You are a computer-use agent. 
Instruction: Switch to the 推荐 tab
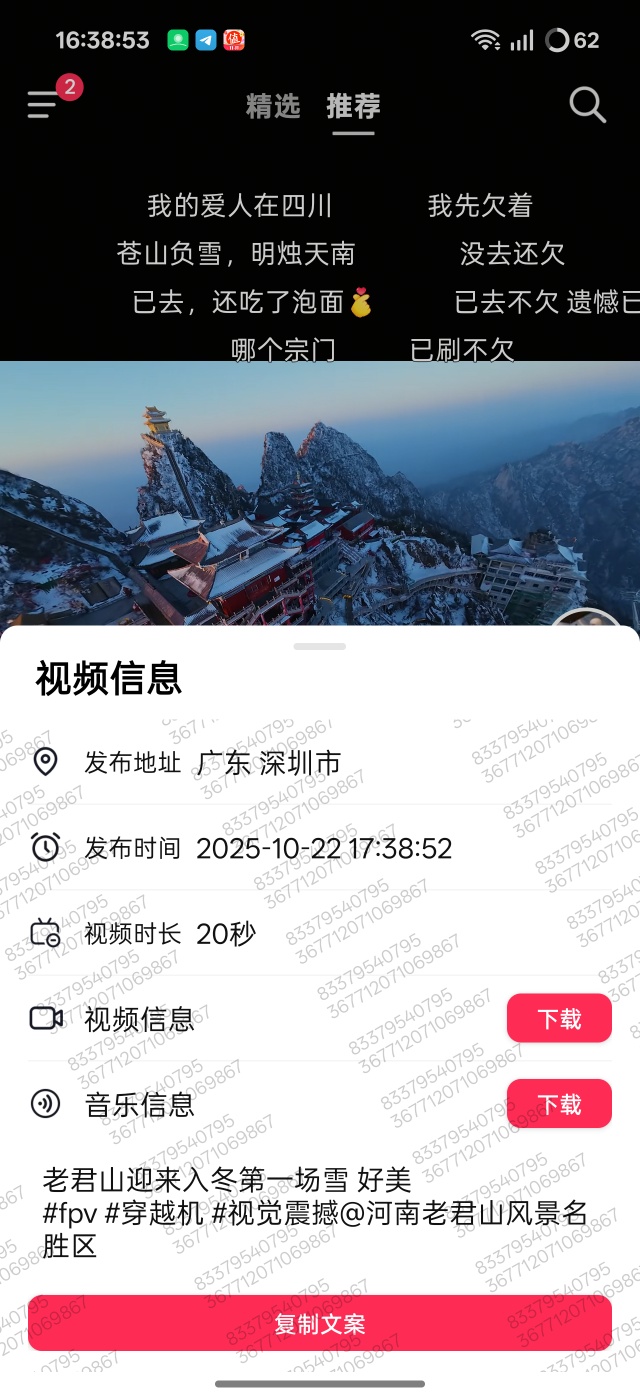tap(353, 106)
